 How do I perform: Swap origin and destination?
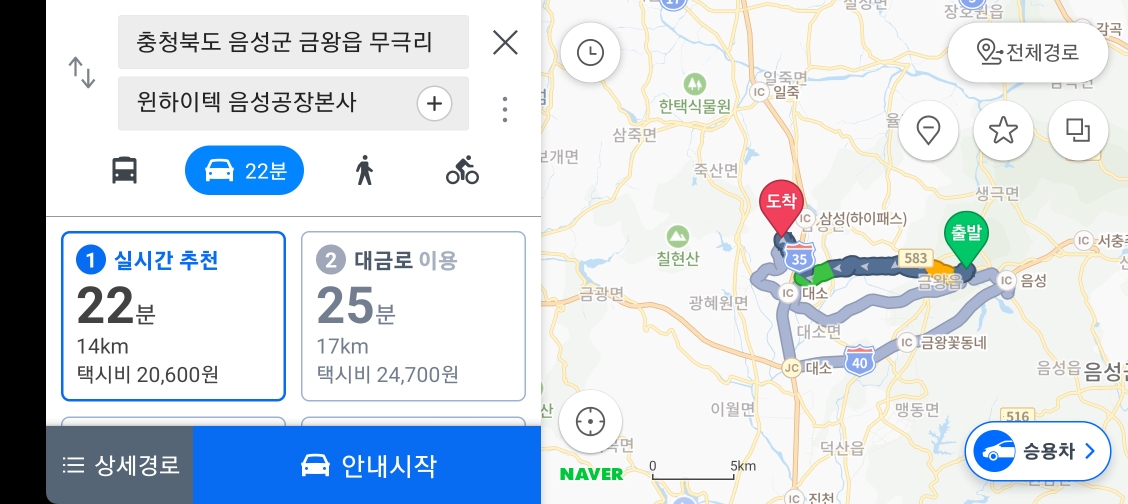coord(82,72)
